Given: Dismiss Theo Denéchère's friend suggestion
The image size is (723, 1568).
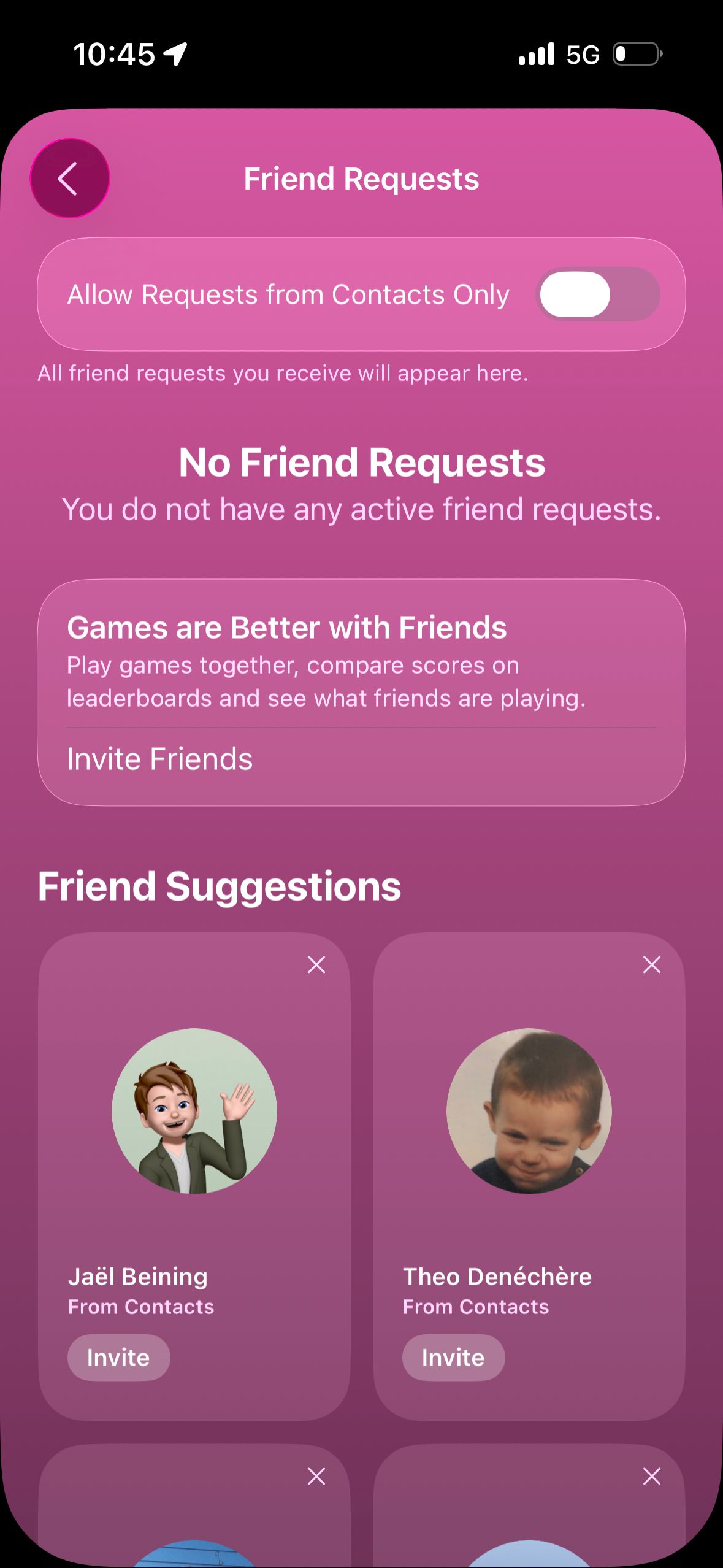Looking at the screenshot, I should point(651,965).
